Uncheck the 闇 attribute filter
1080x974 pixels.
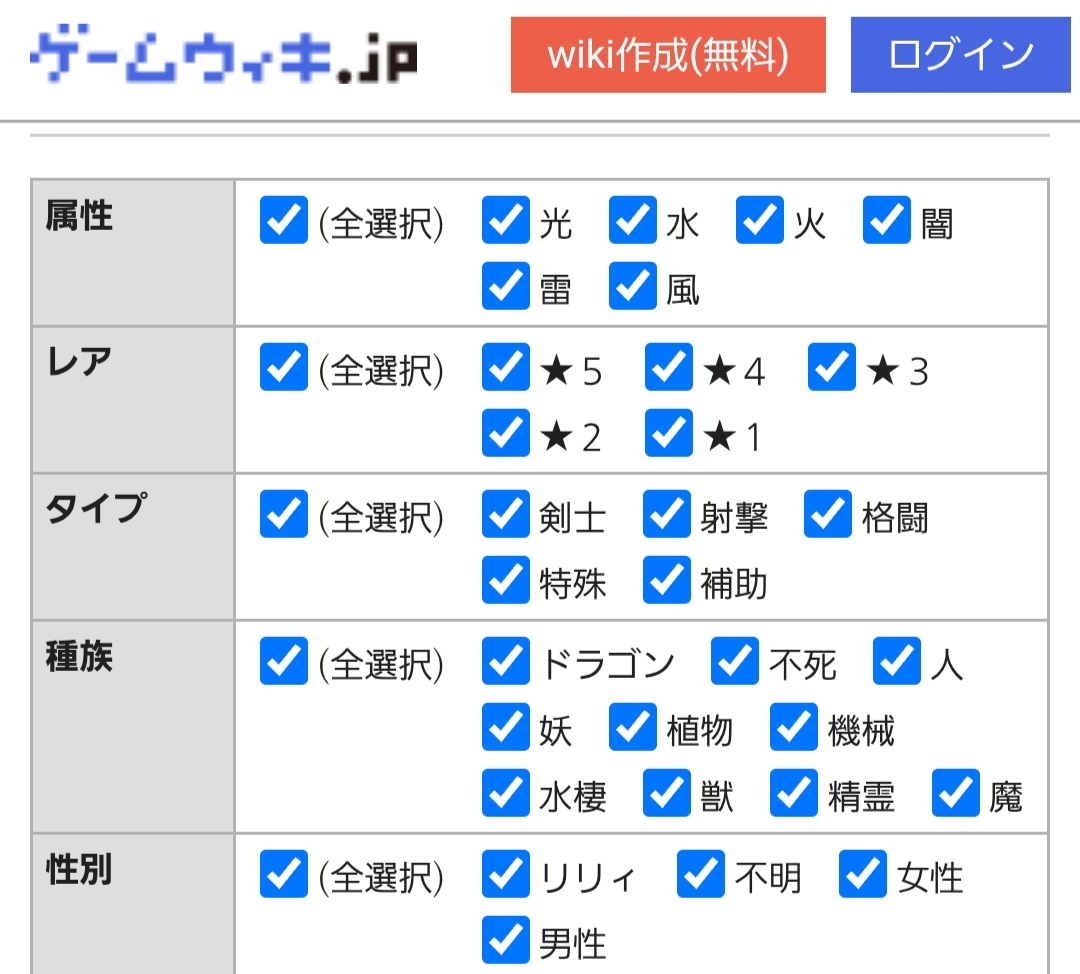coord(886,221)
